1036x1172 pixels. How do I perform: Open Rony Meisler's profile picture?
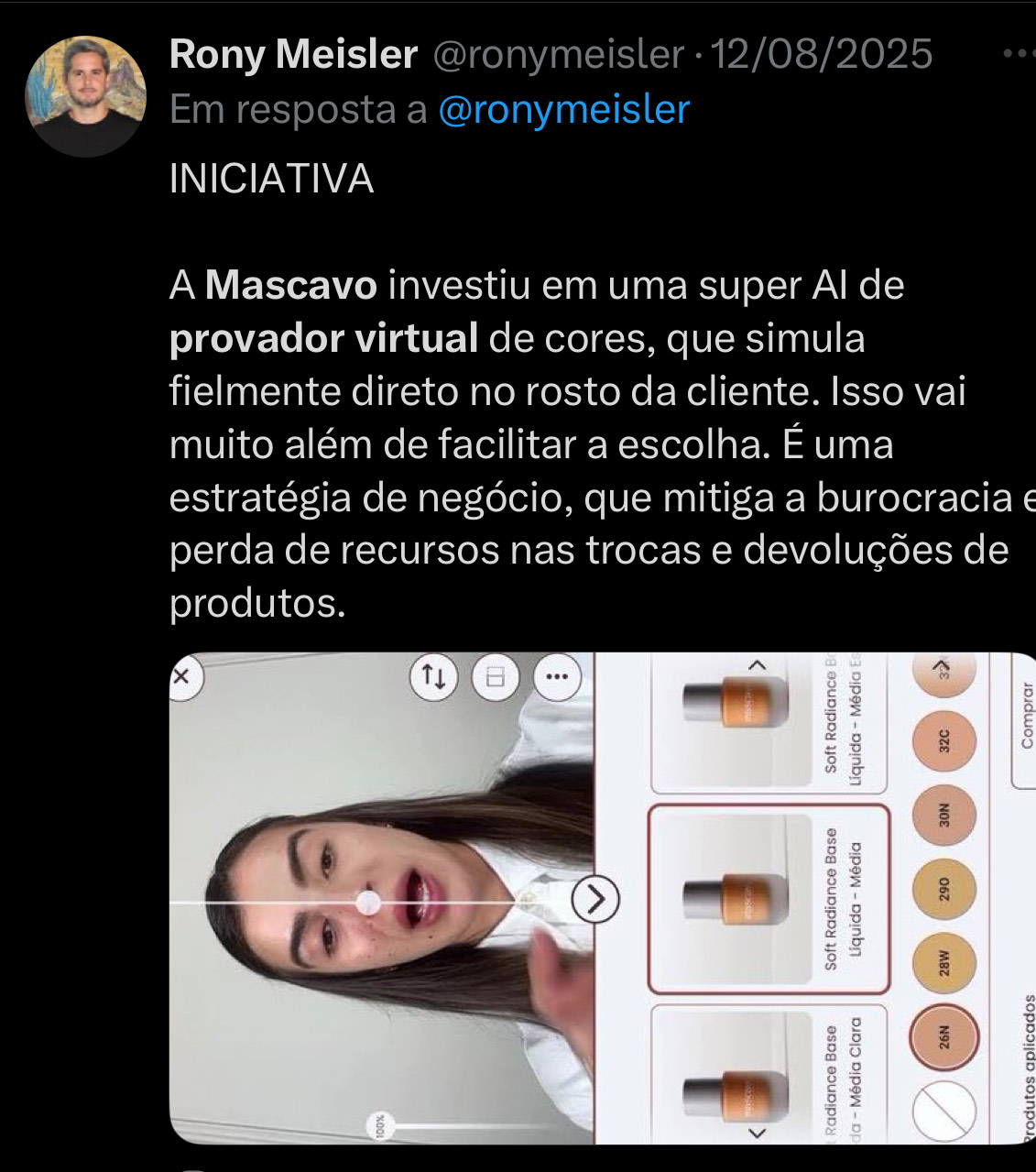[x=85, y=96]
